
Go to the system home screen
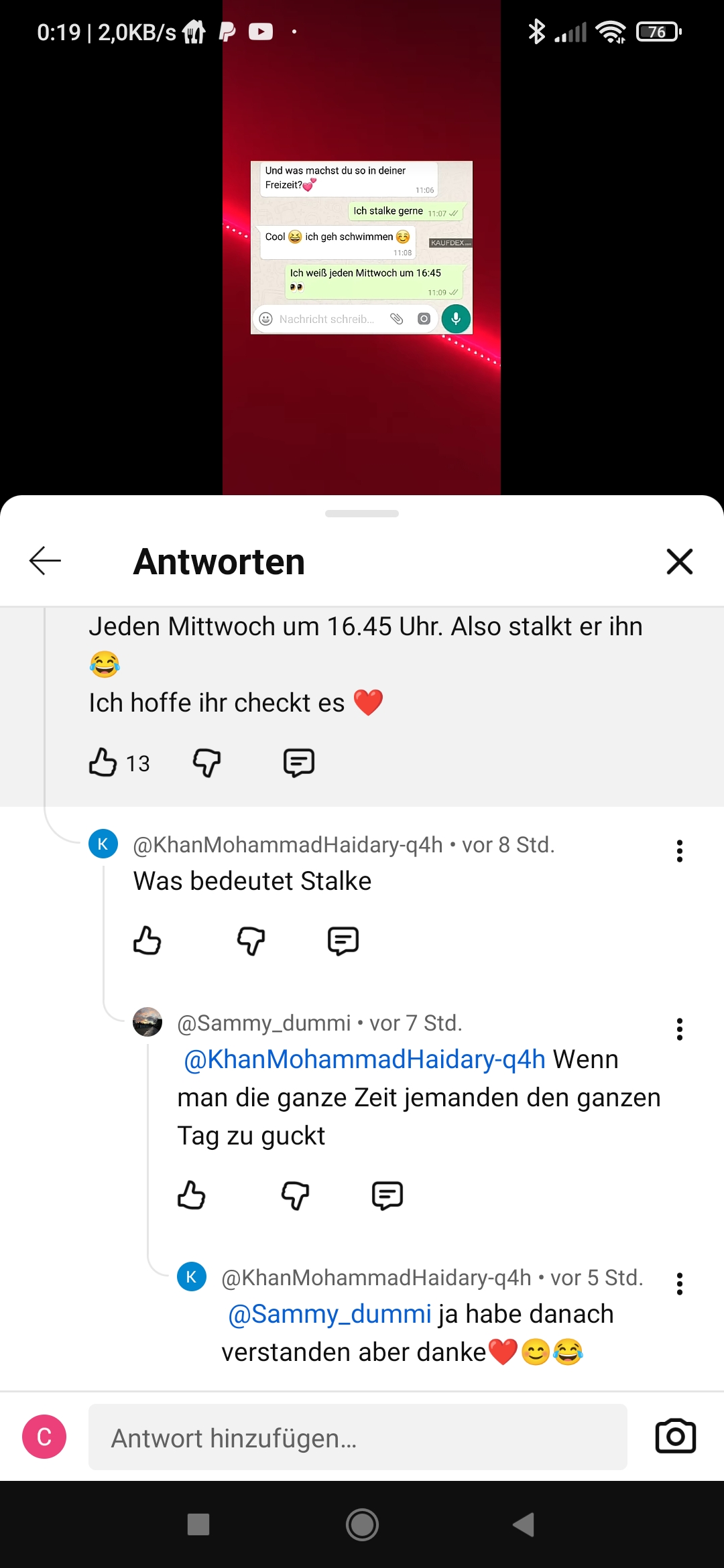click(x=362, y=1525)
